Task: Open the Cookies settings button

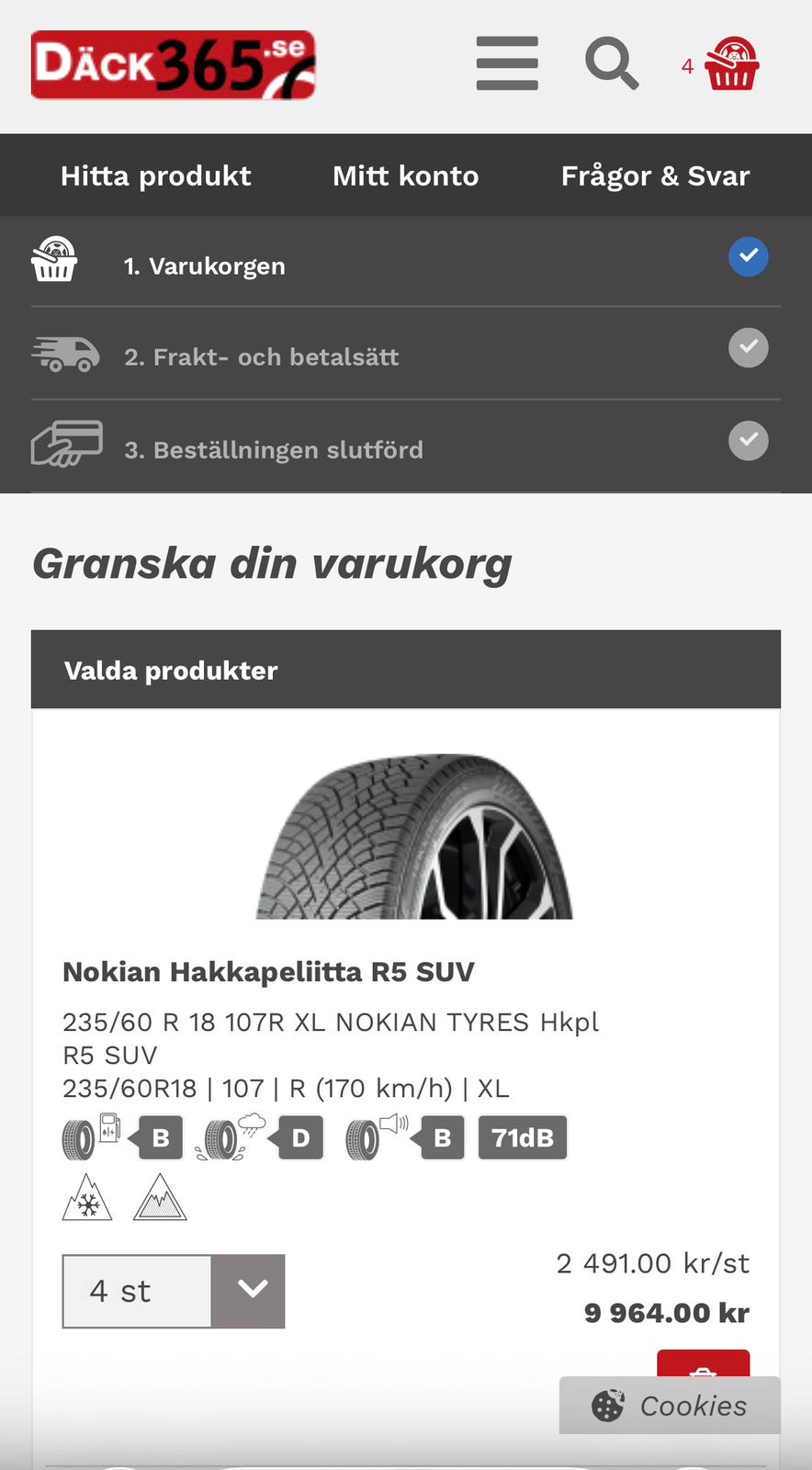Action: [670, 1405]
